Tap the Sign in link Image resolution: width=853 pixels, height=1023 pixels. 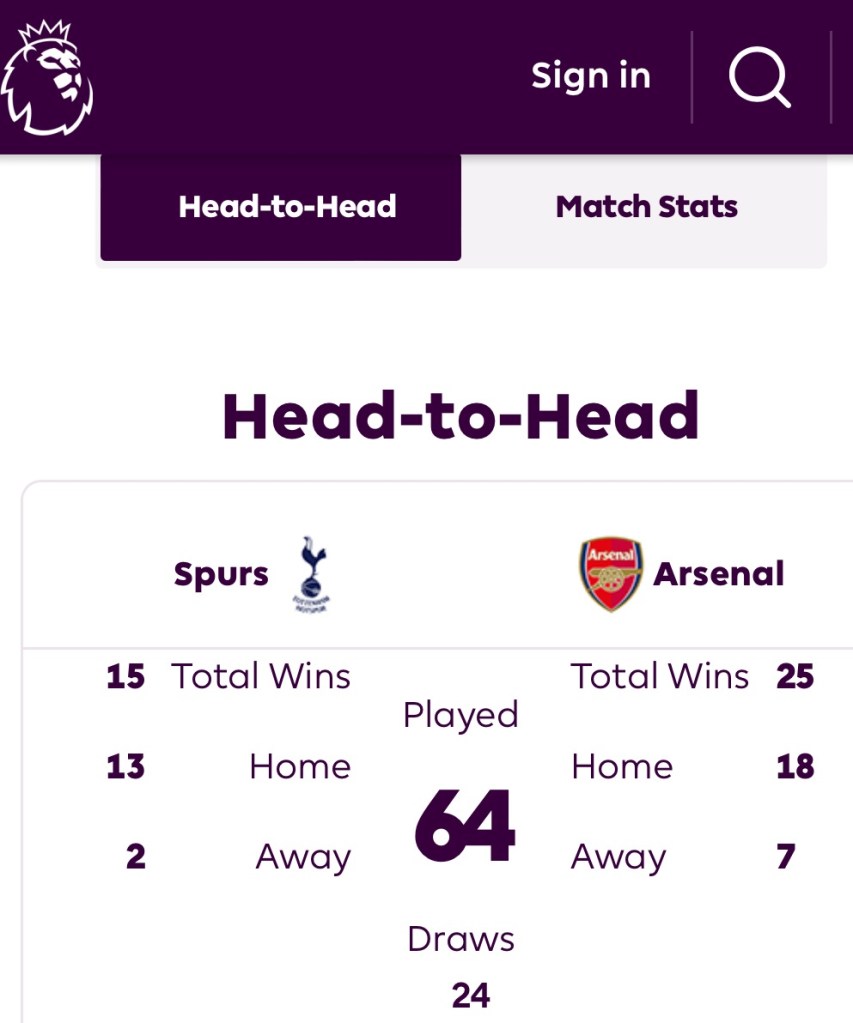(590, 76)
